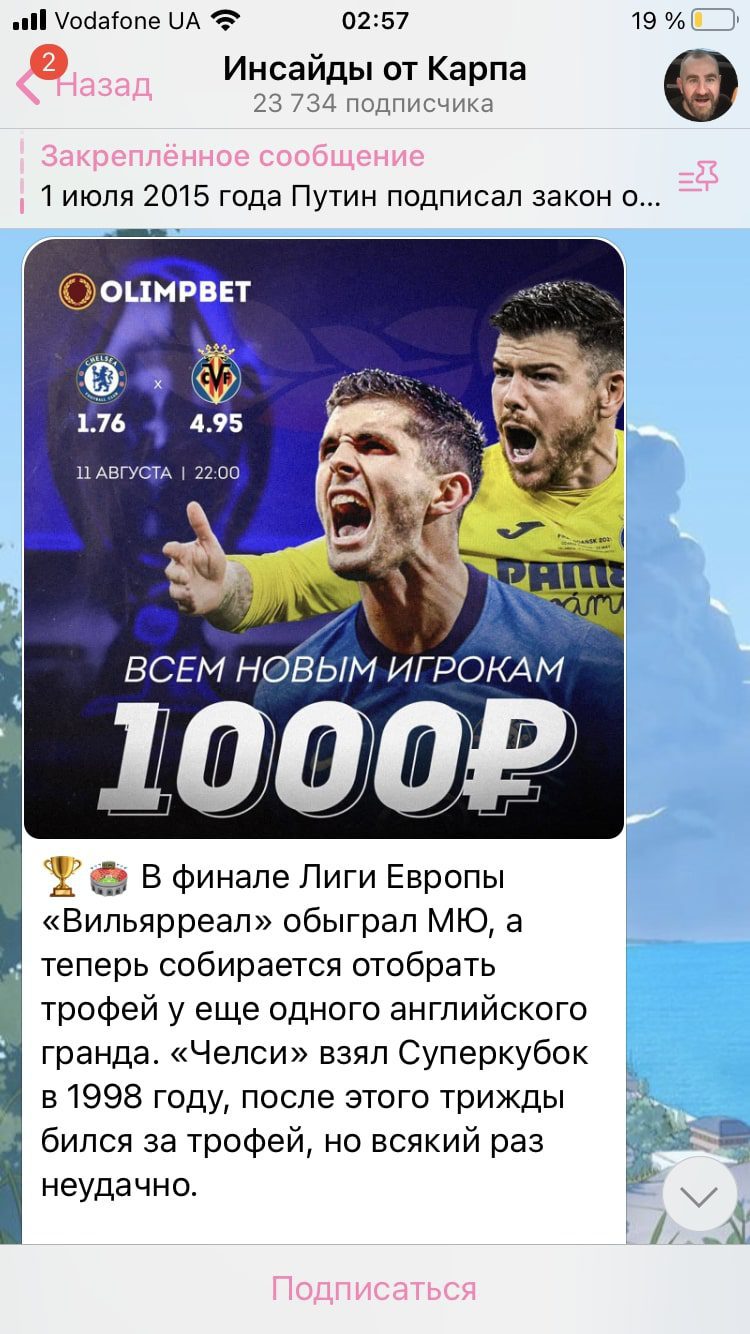Jump to the pinned message
The width and height of the screenshot is (750, 1334).
coord(350,177)
